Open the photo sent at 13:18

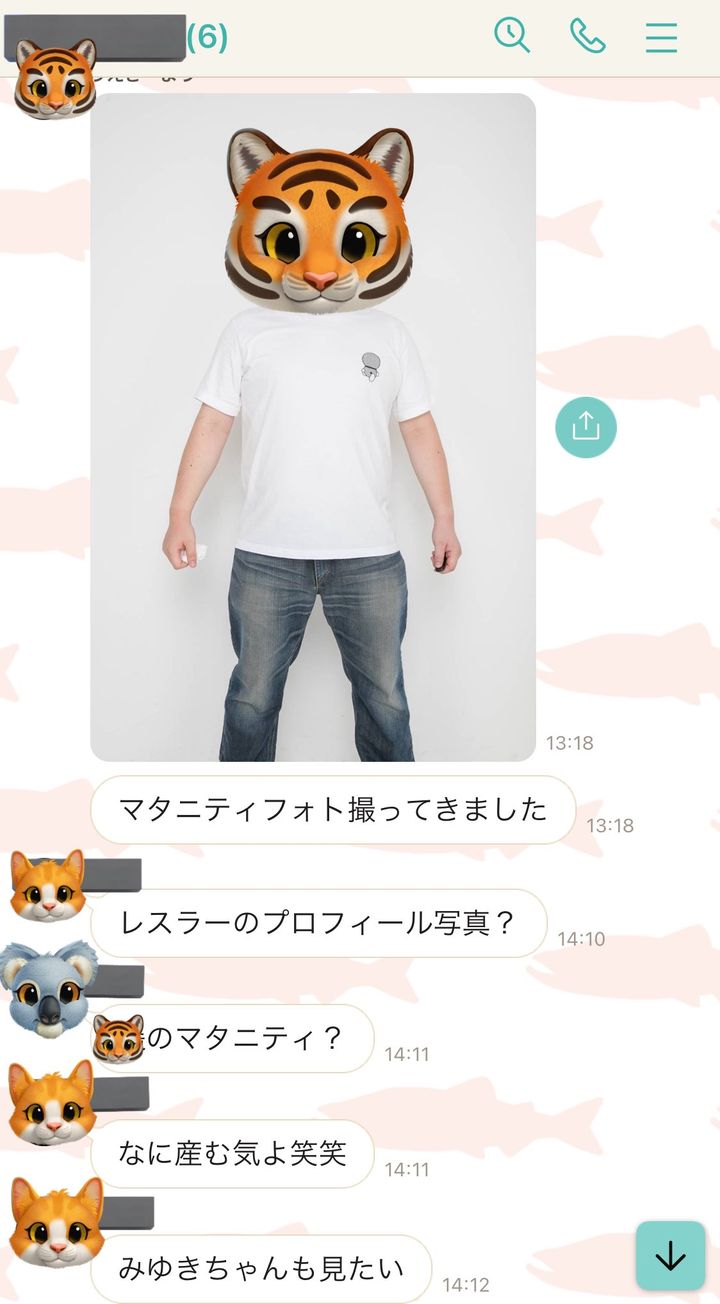coord(313,427)
